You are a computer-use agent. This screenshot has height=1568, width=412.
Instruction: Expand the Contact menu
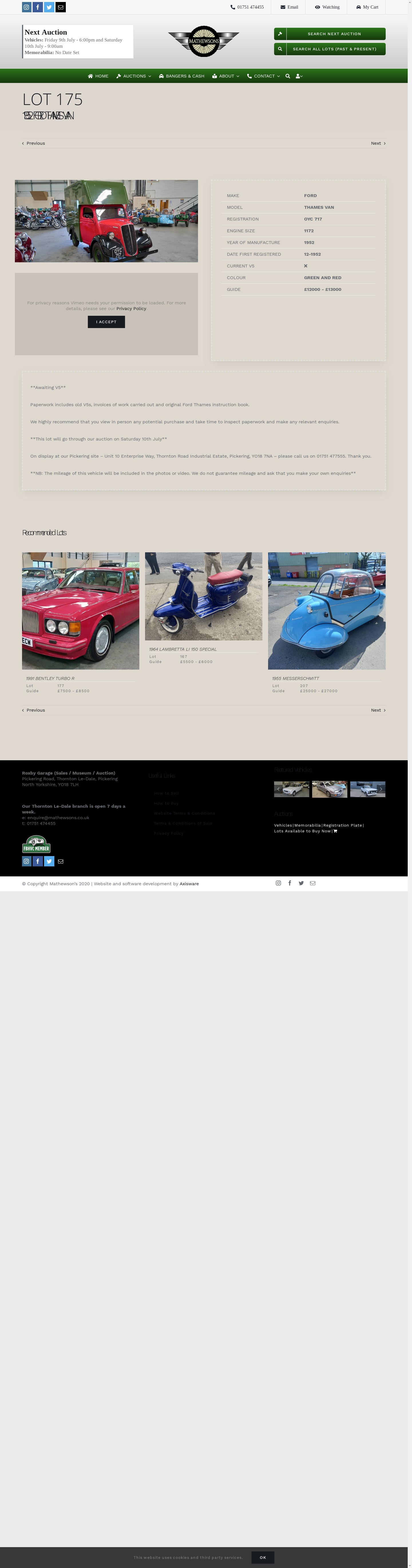[264, 76]
